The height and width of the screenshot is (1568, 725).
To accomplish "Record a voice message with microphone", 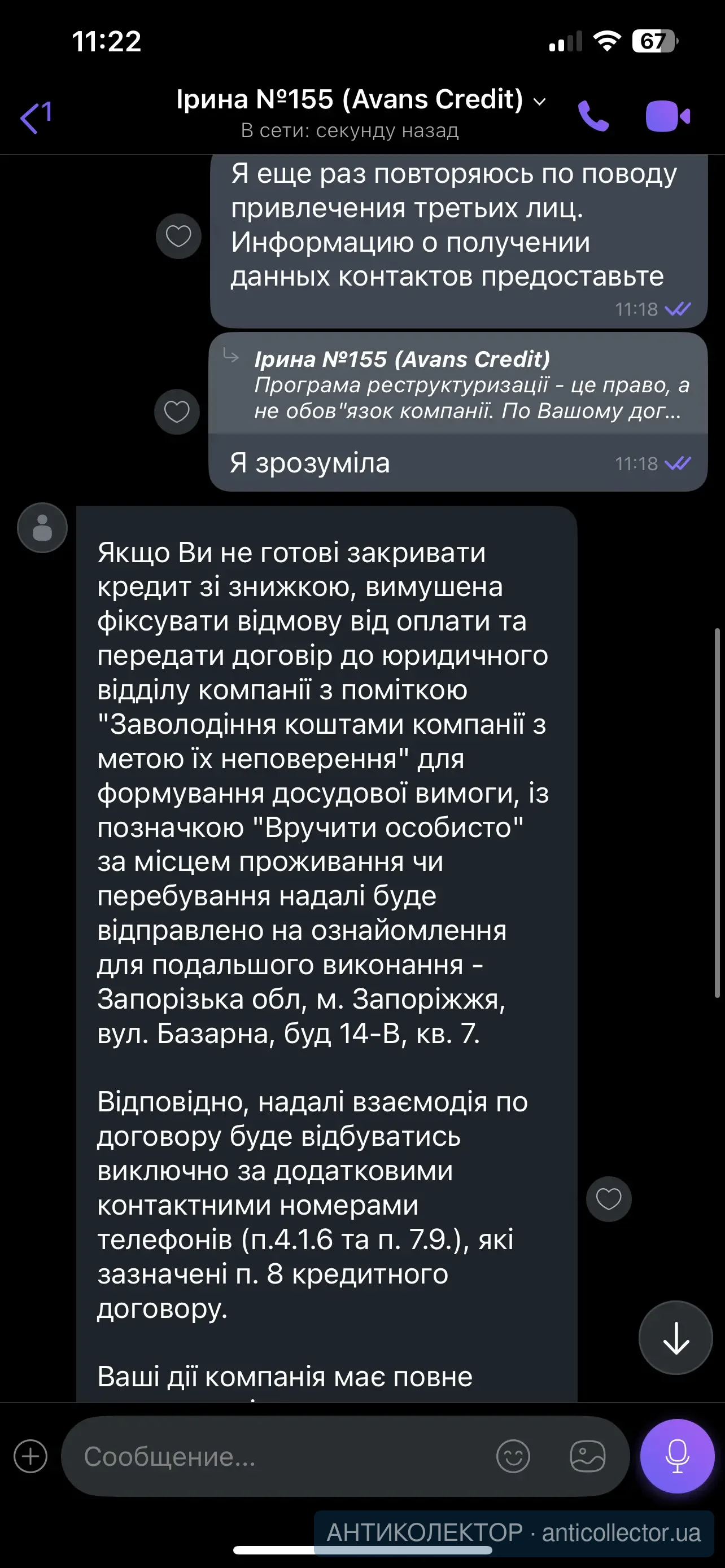I will 677,1457.
